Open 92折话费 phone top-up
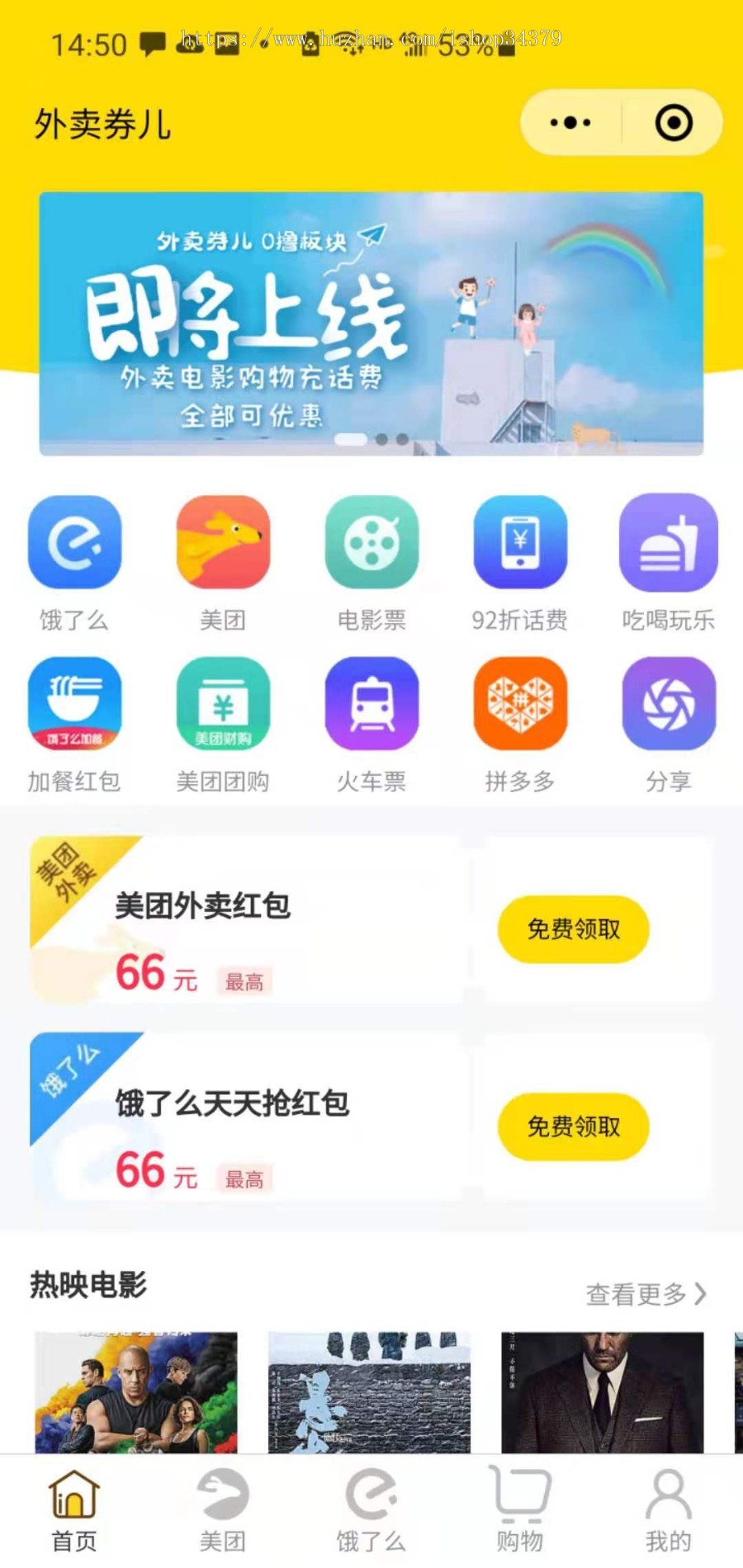743x1568 pixels. (x=520, y=542)
